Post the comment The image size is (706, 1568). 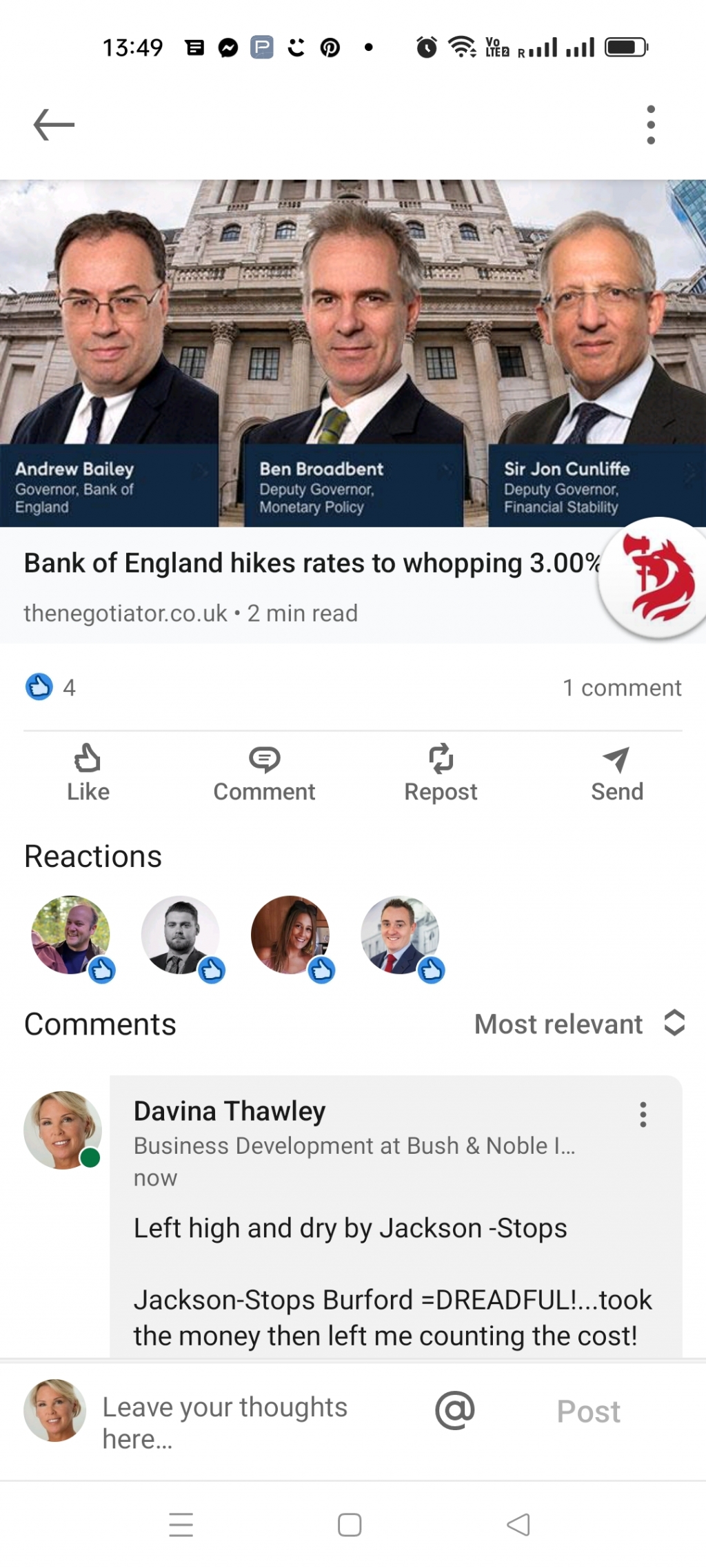pos(588,1411)
